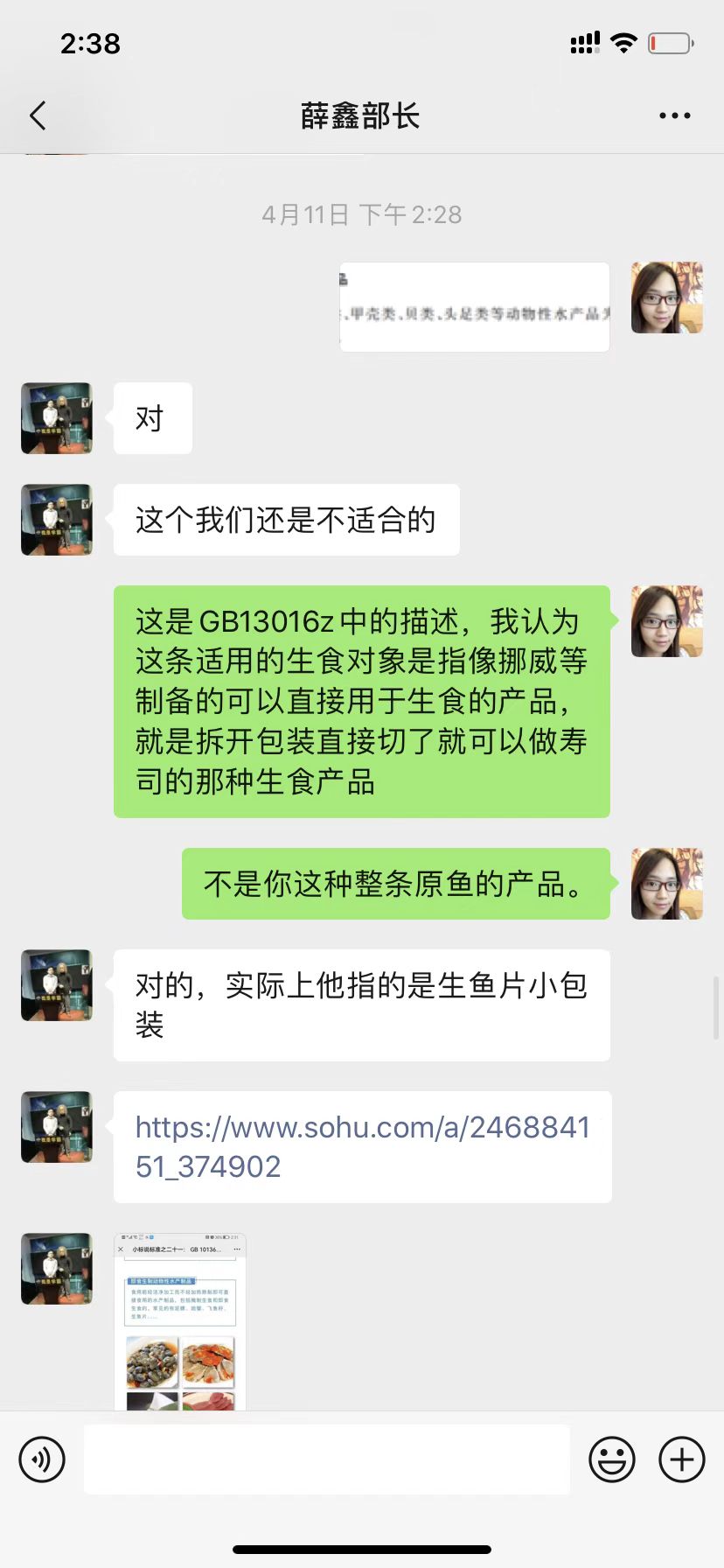
Task: View the sent image of the standard text
Action: point(474,307)
